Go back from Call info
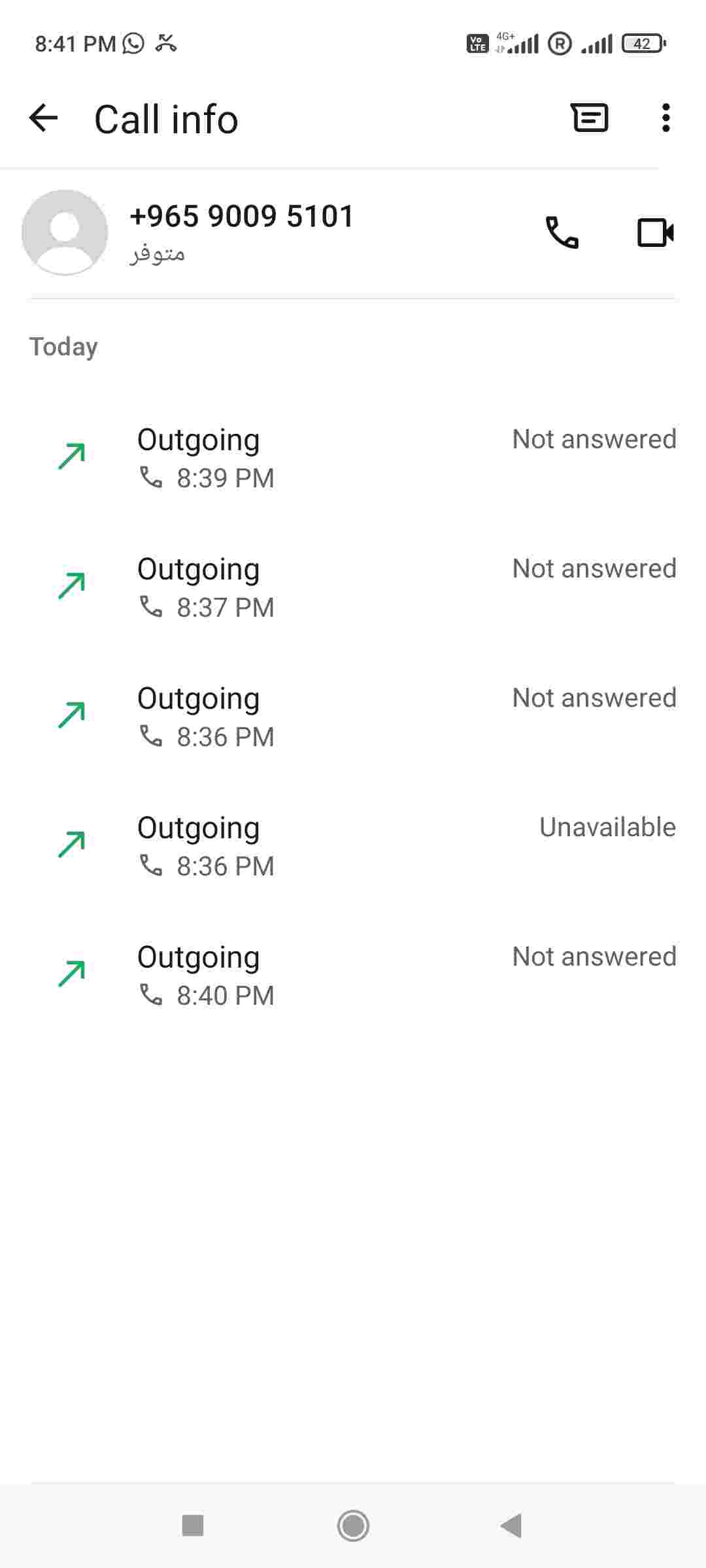Screen dimensions: 706x1568 coord(44,118)
